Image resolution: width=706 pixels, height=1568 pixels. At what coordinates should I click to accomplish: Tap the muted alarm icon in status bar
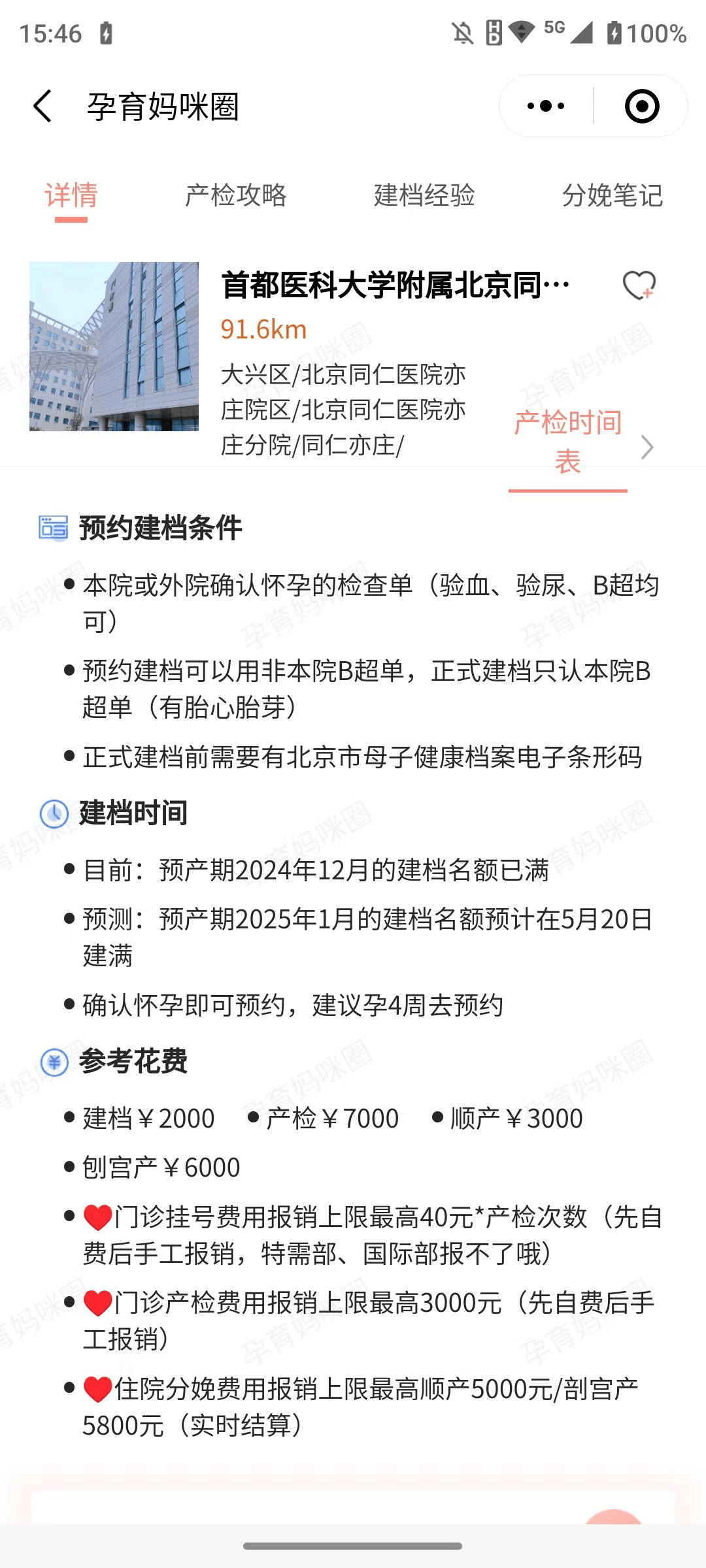coord(462,31)
